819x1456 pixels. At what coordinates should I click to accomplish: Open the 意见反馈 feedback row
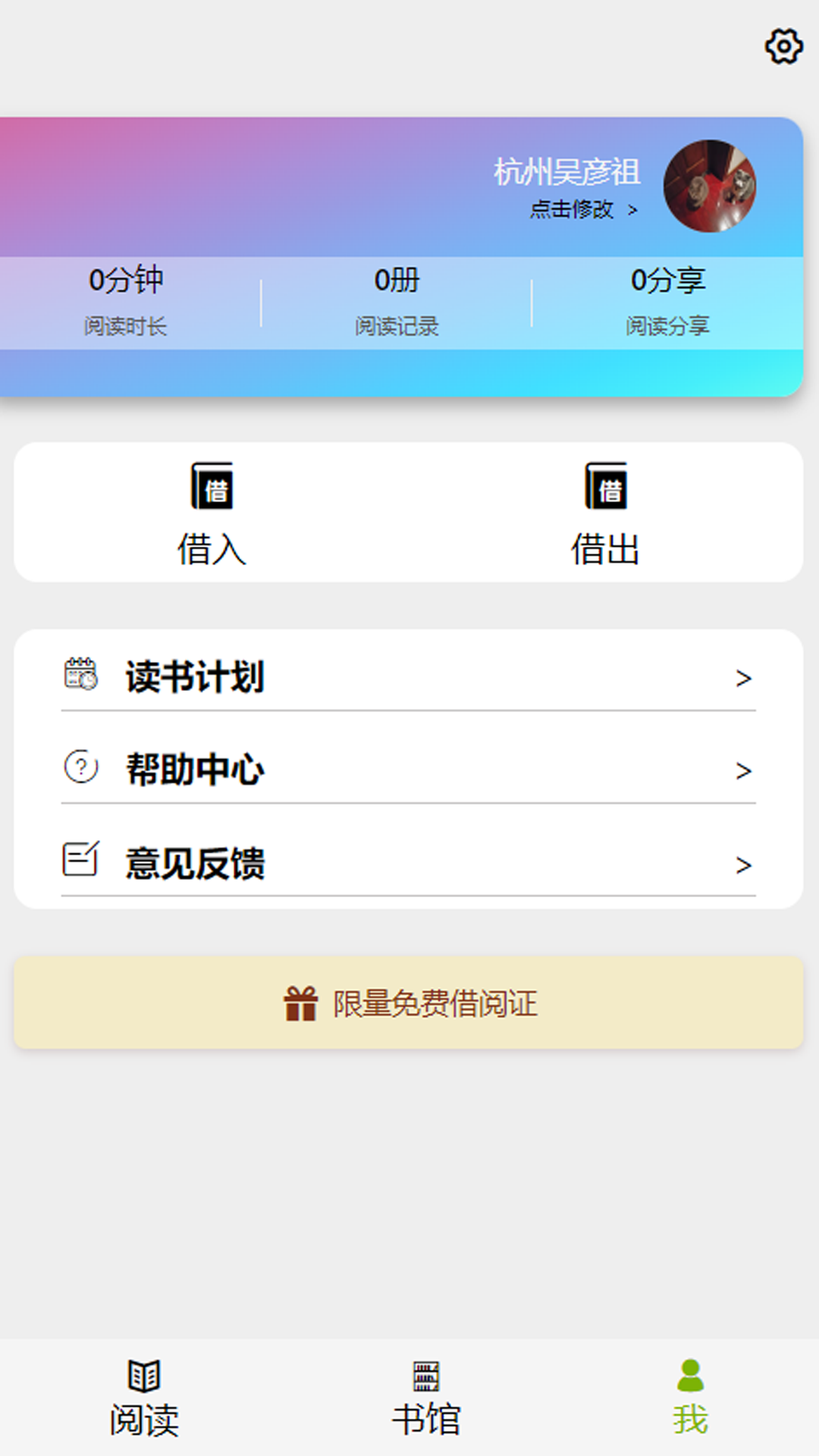coord(409,862)
